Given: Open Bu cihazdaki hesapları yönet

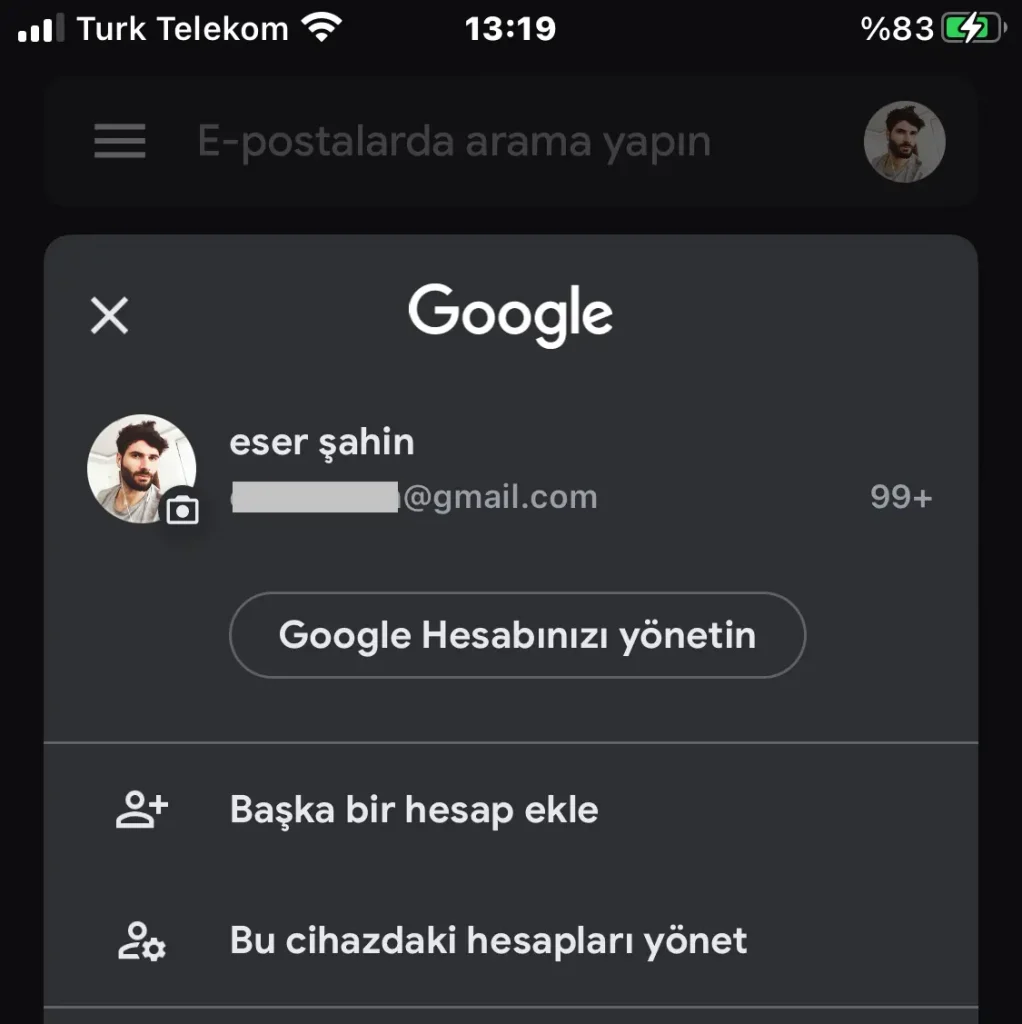Looking at the screenshot, I should click(488, 941).
